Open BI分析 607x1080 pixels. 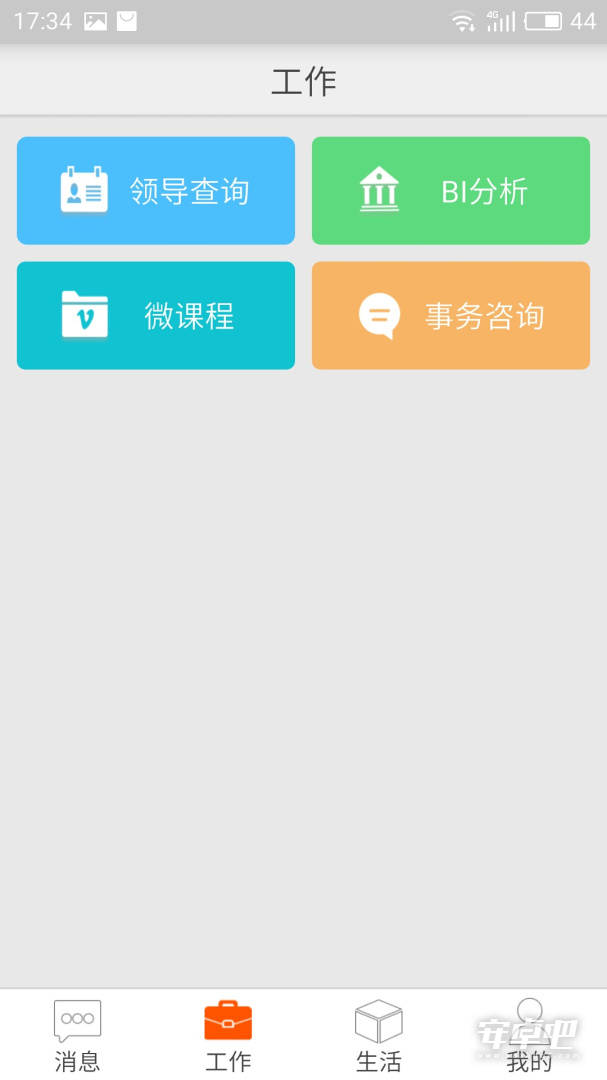[451, 191]
